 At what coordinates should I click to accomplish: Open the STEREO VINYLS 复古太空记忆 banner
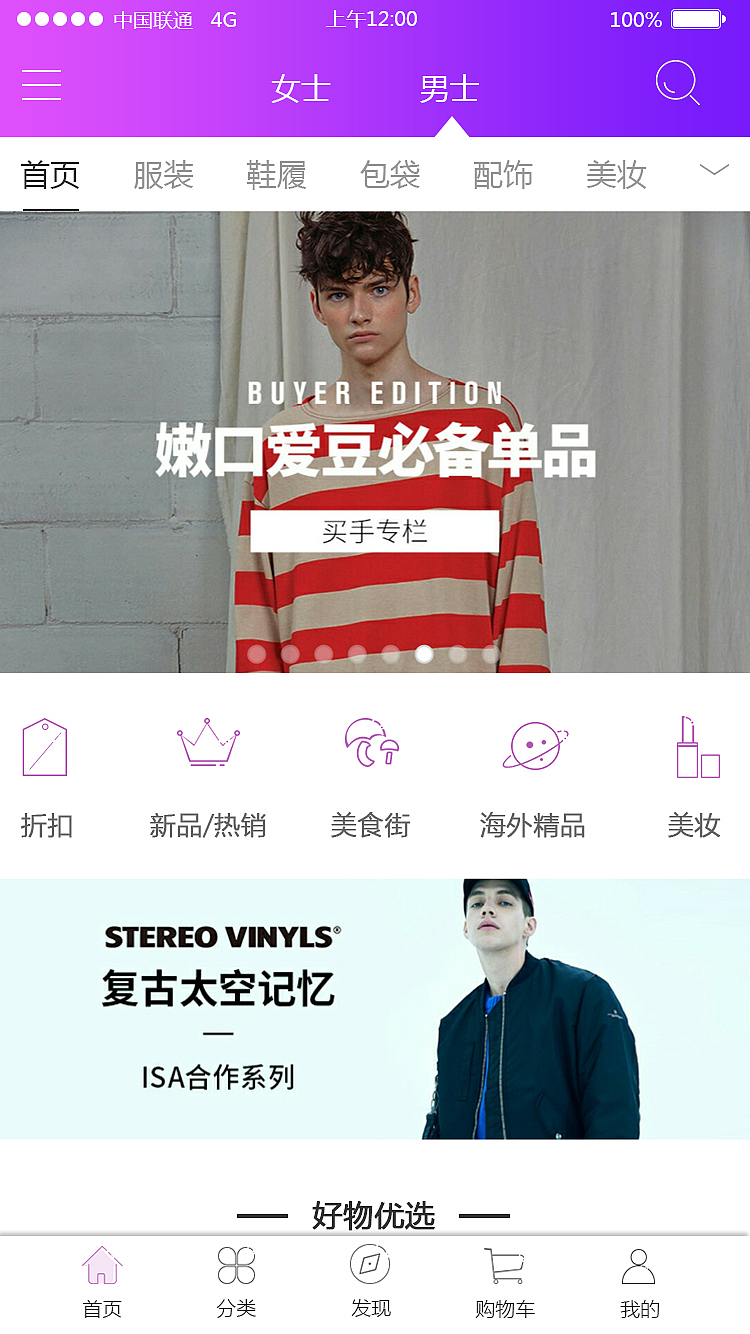[375, 1009]
